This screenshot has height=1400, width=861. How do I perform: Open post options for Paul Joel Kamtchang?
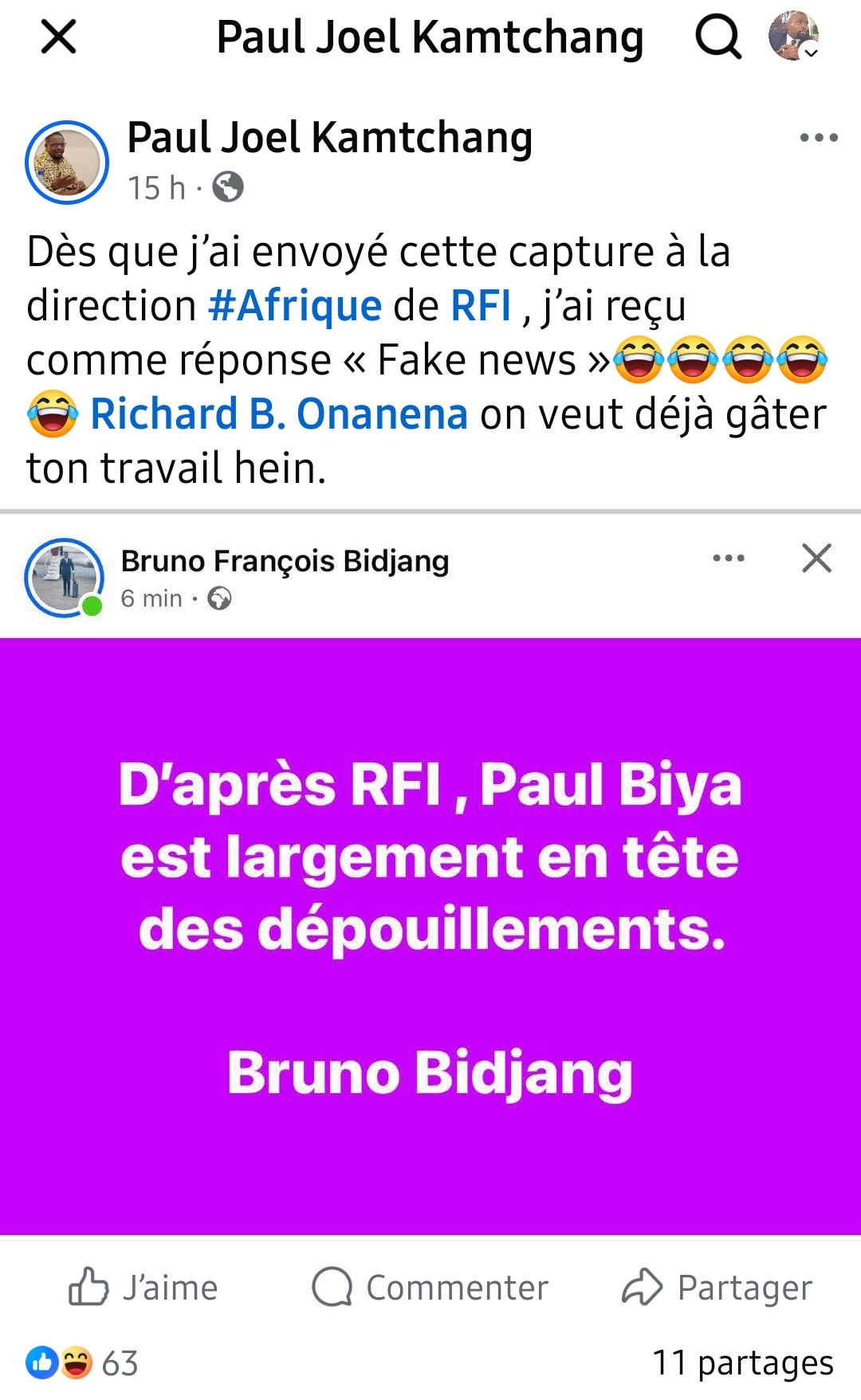point(819,138)
